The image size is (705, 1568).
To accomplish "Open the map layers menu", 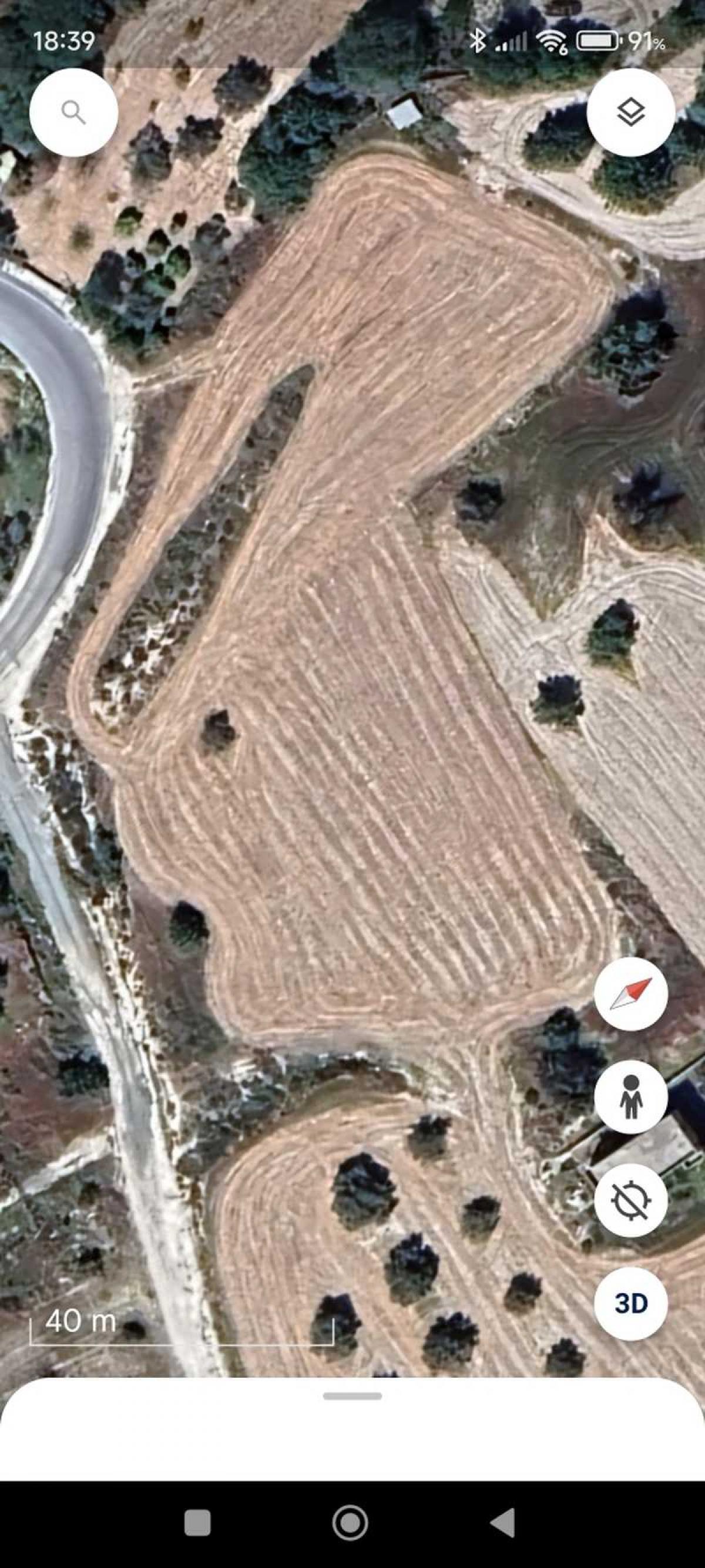I will (631, 113).
